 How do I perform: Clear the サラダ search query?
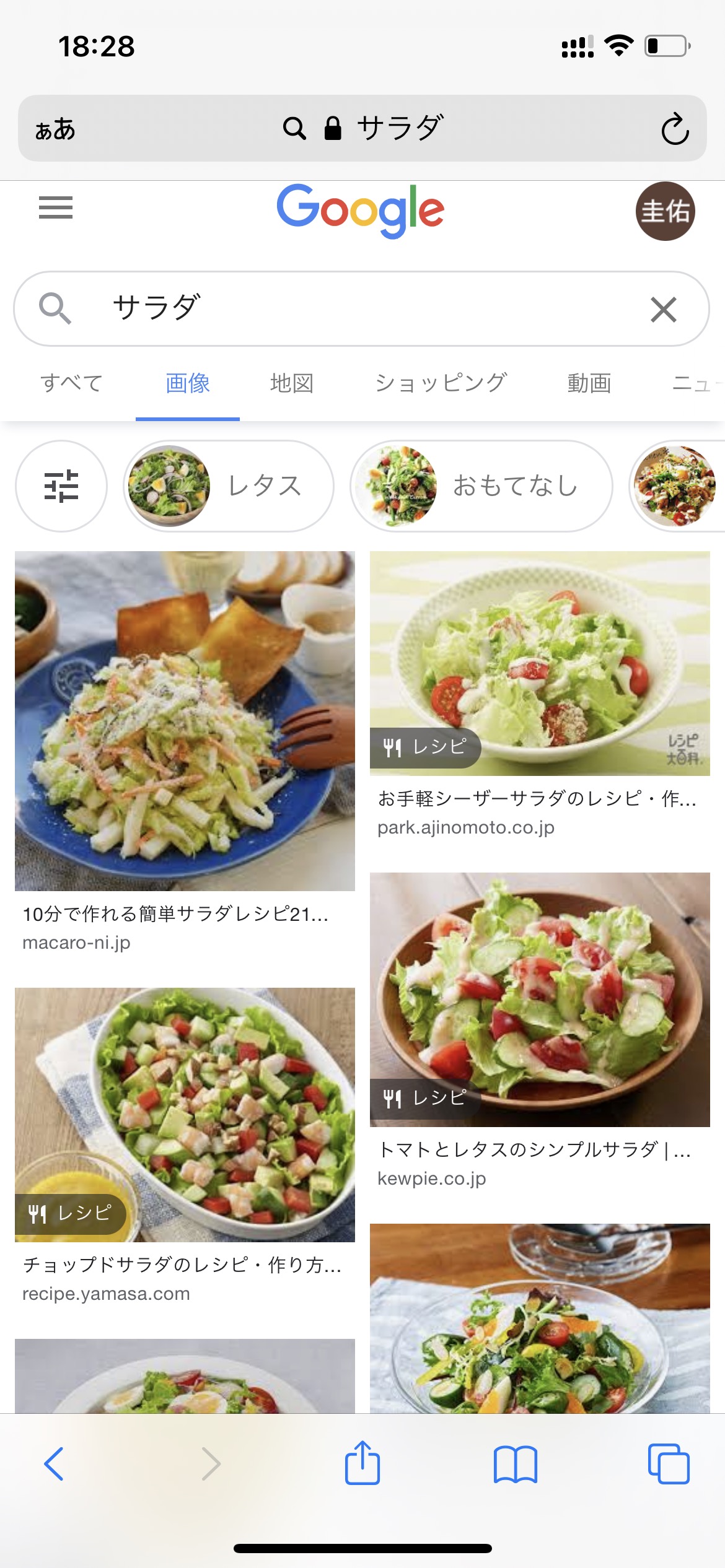click(663, 309)
